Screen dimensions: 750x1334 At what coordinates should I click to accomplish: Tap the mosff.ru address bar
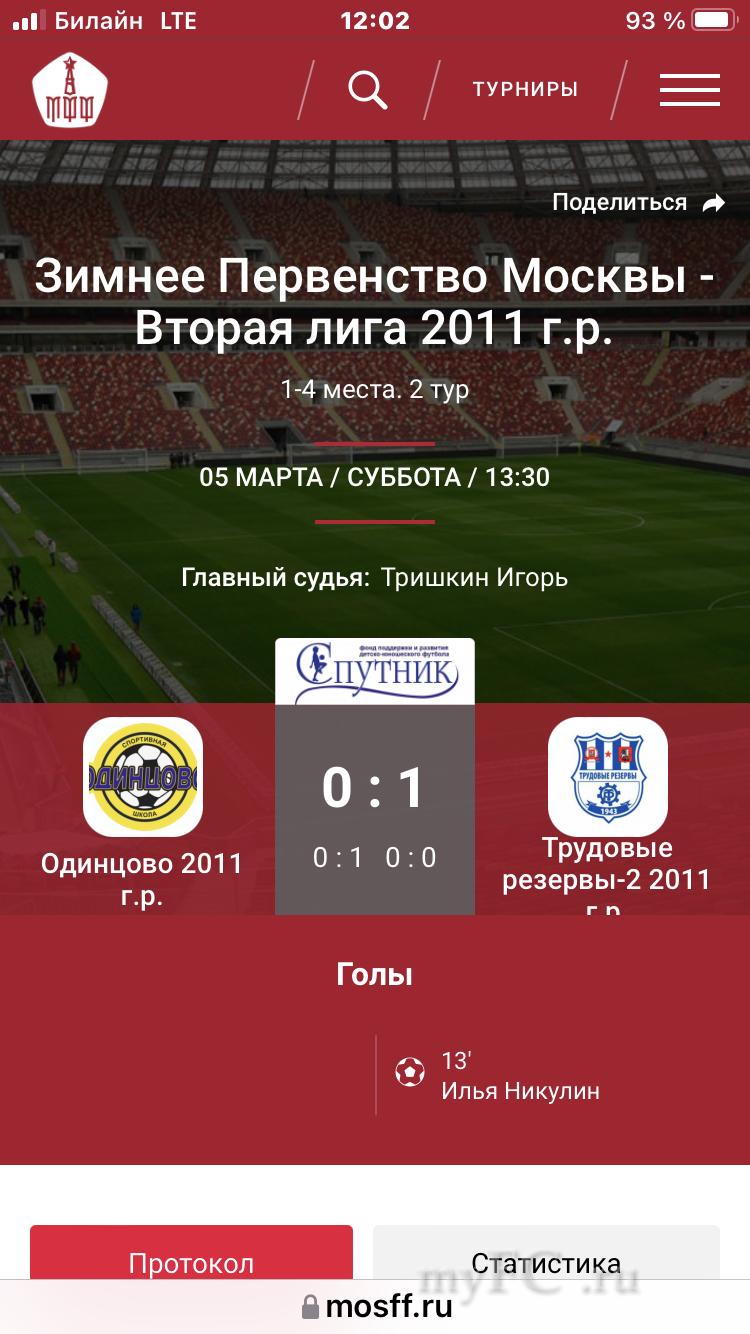[375, 1306]
